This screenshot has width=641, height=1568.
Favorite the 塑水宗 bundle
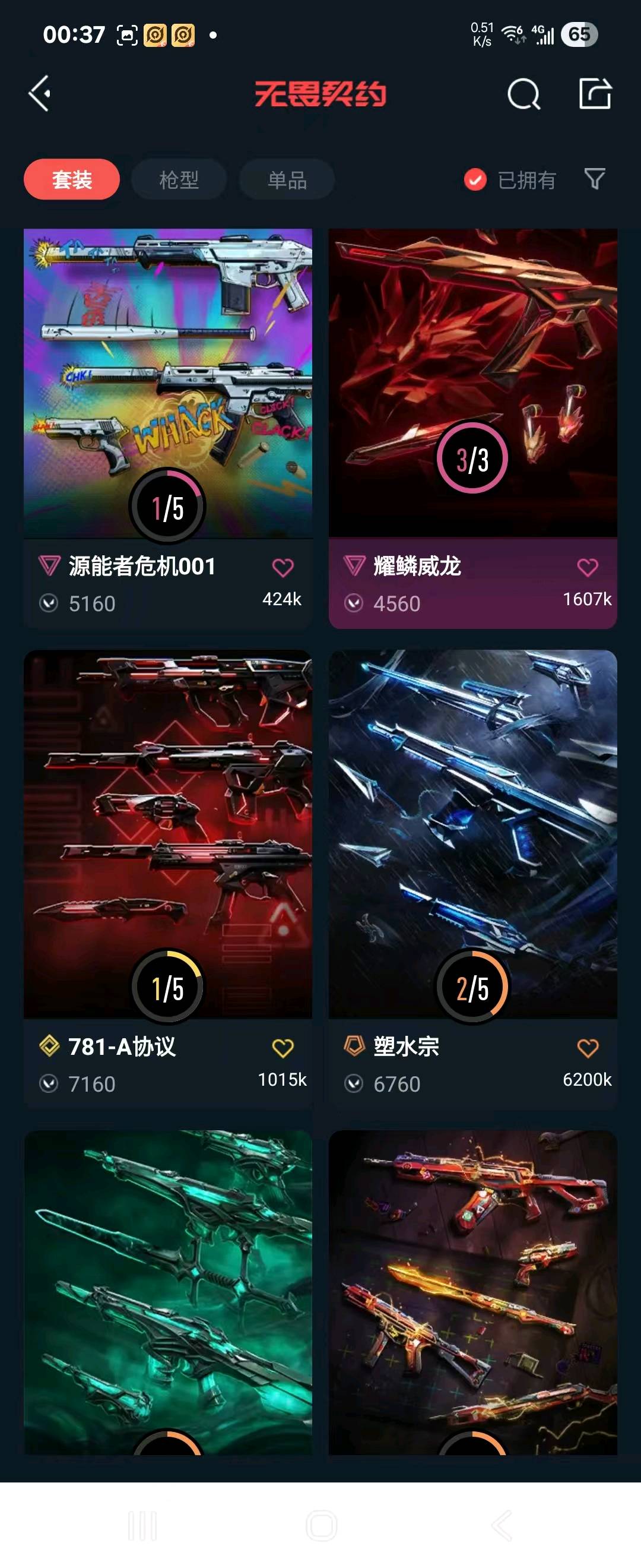(x=588, y=1048)
